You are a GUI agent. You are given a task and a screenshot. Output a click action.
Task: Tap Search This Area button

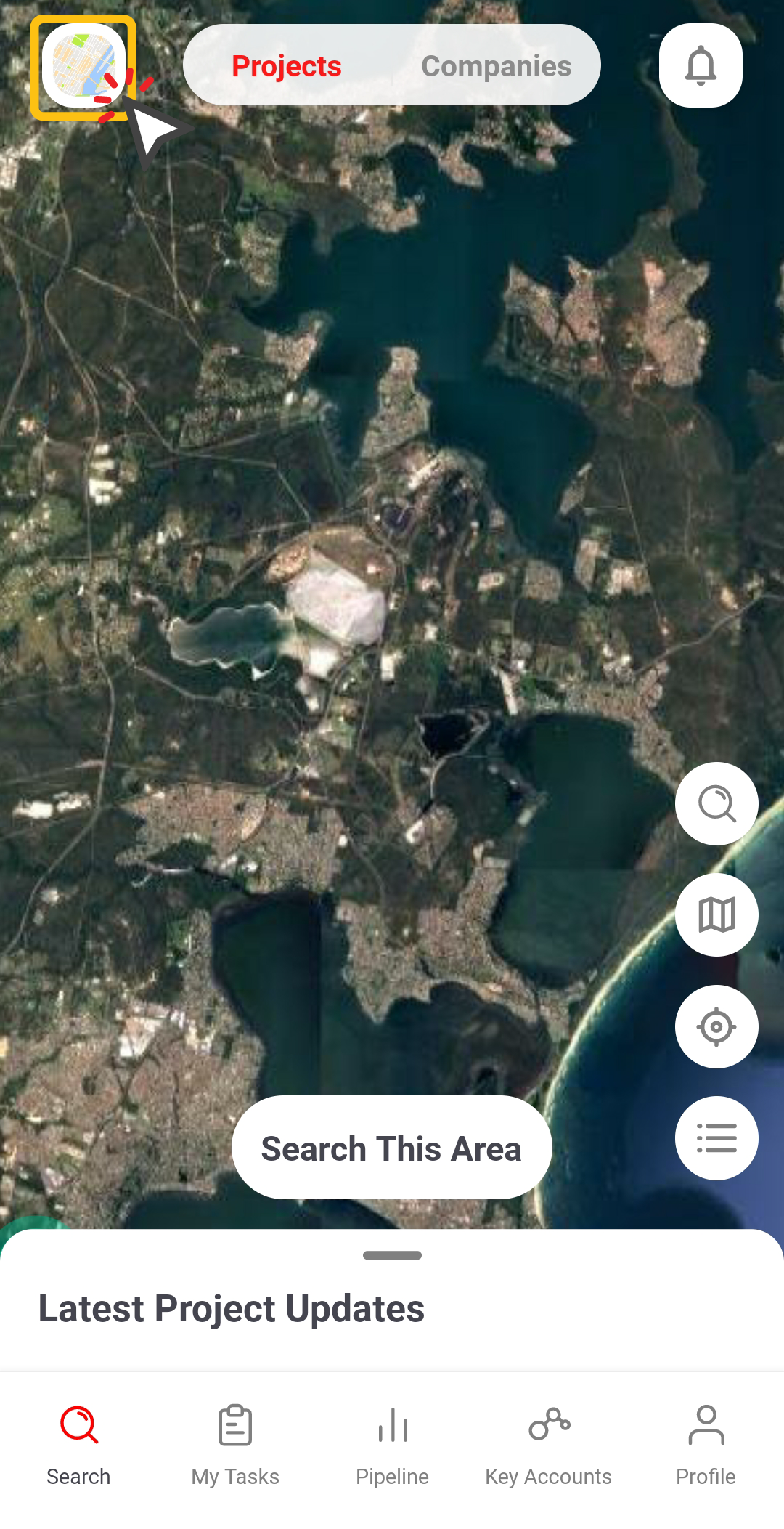pos(392,1148)
